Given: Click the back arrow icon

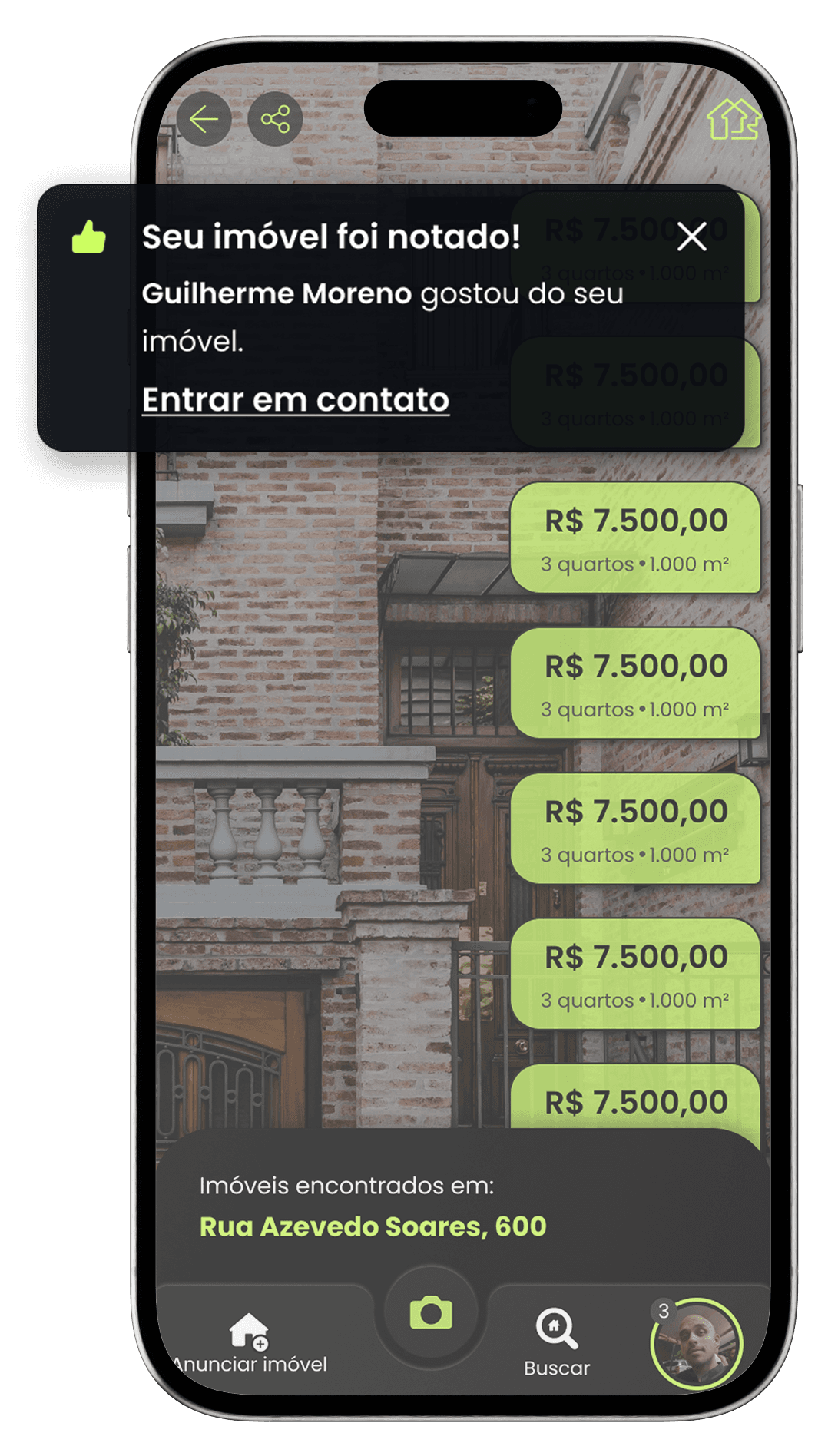Looking at the screenshot, I should pyautogui.click(x=204, y=118).
